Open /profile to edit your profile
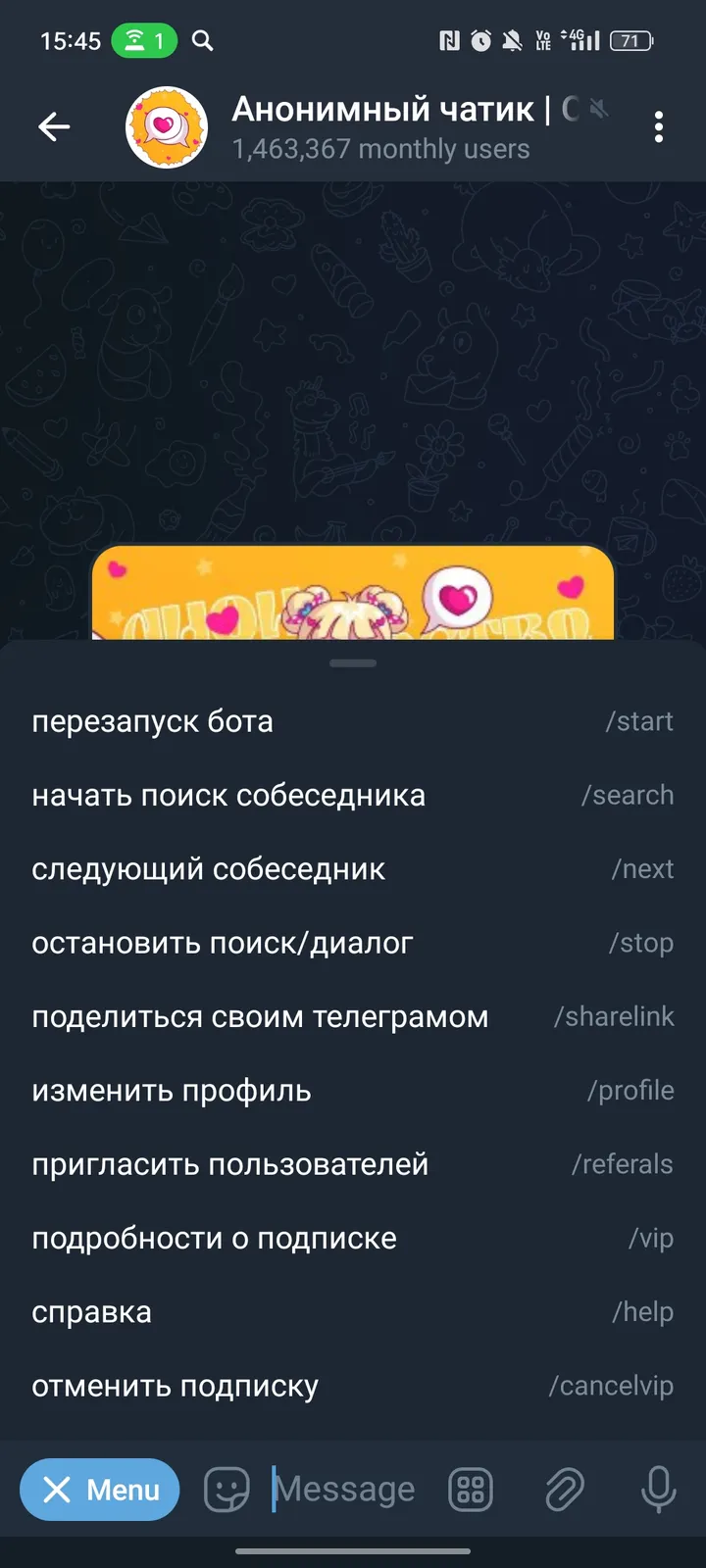The image size is (706, 1568). pos(353,1090)
